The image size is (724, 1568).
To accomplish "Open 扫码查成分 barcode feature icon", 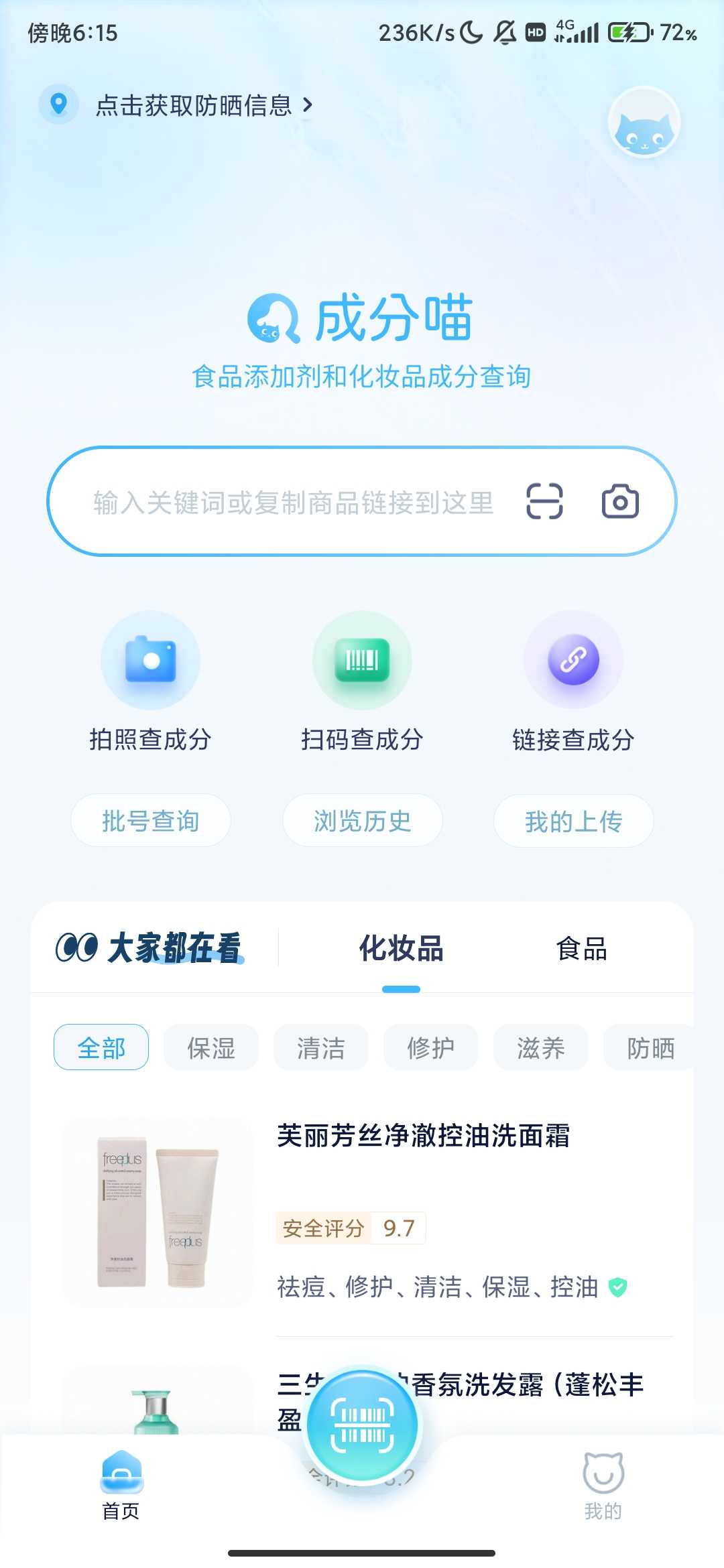I will coord(362,660).
